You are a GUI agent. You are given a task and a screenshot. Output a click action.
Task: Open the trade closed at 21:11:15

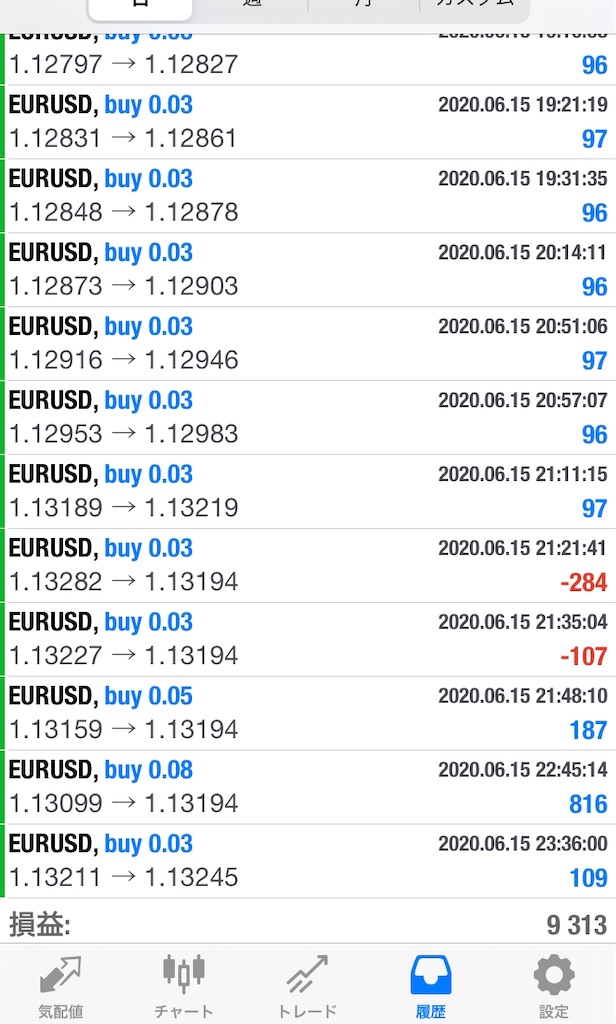[x=308, y=491]
